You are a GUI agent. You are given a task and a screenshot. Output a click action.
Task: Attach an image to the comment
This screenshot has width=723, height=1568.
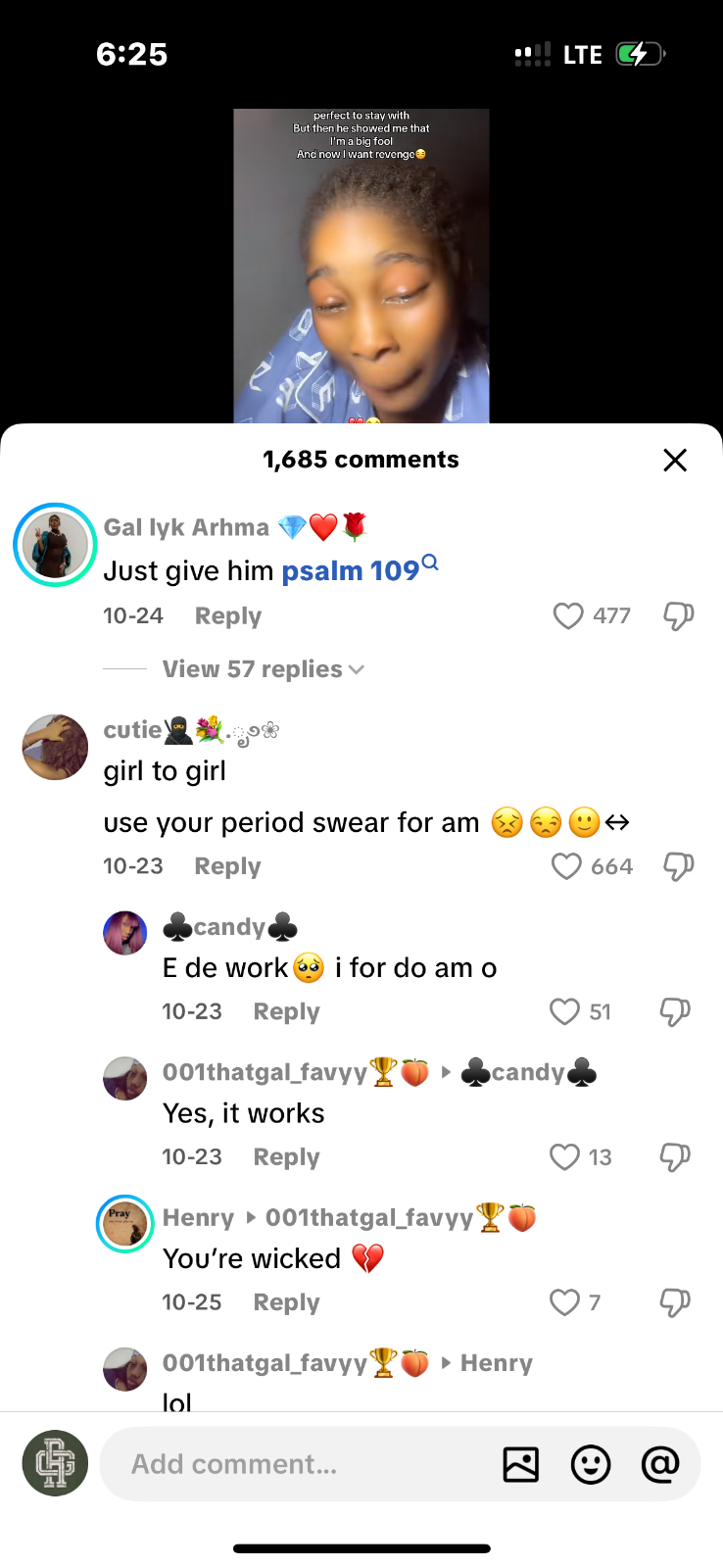[x=520, y=1464]
